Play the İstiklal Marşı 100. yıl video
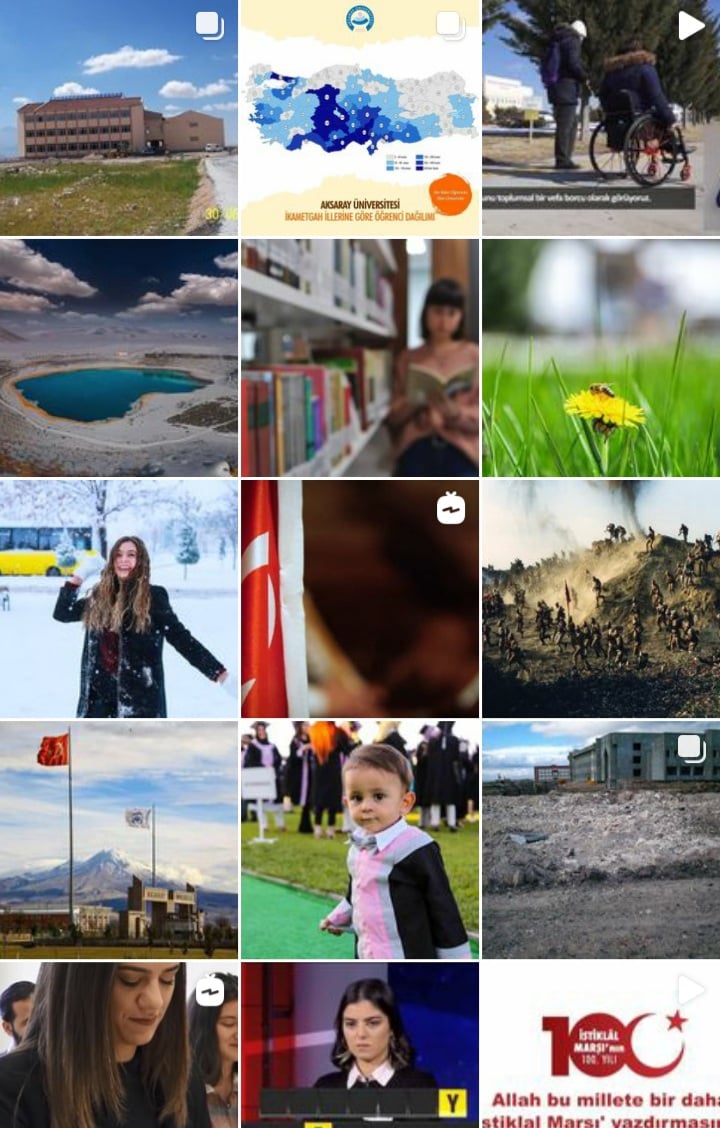720x1128 pixels. tap(601, 1045)
